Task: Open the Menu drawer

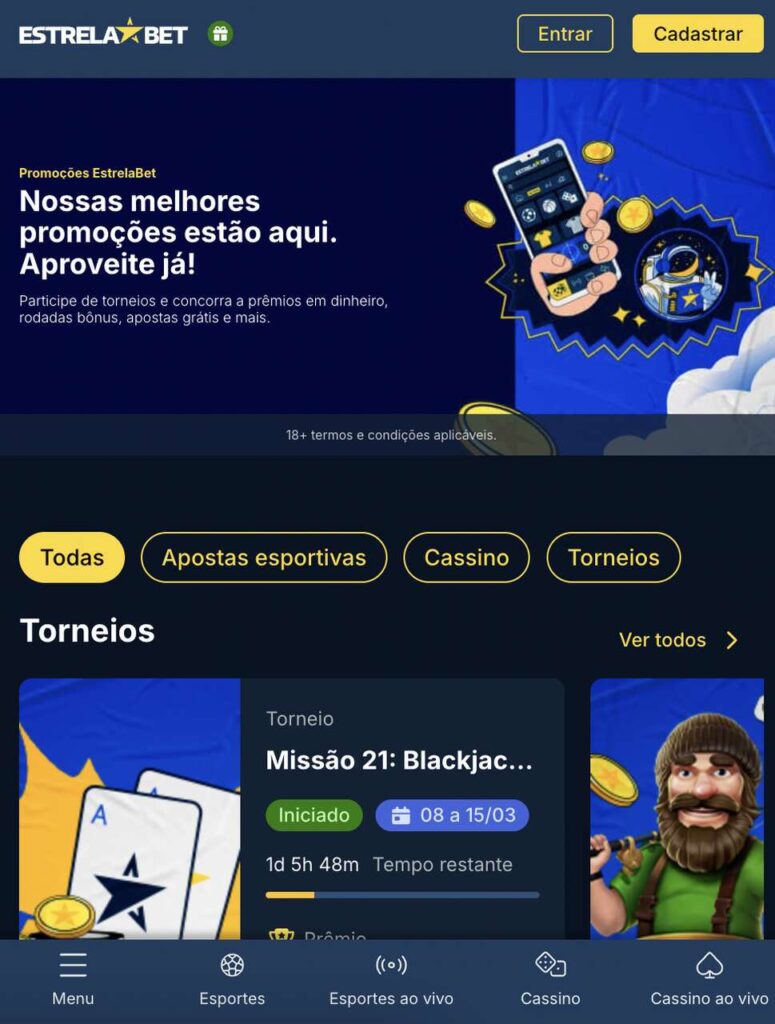Action: pyautogui.click(x=73, y=980)
